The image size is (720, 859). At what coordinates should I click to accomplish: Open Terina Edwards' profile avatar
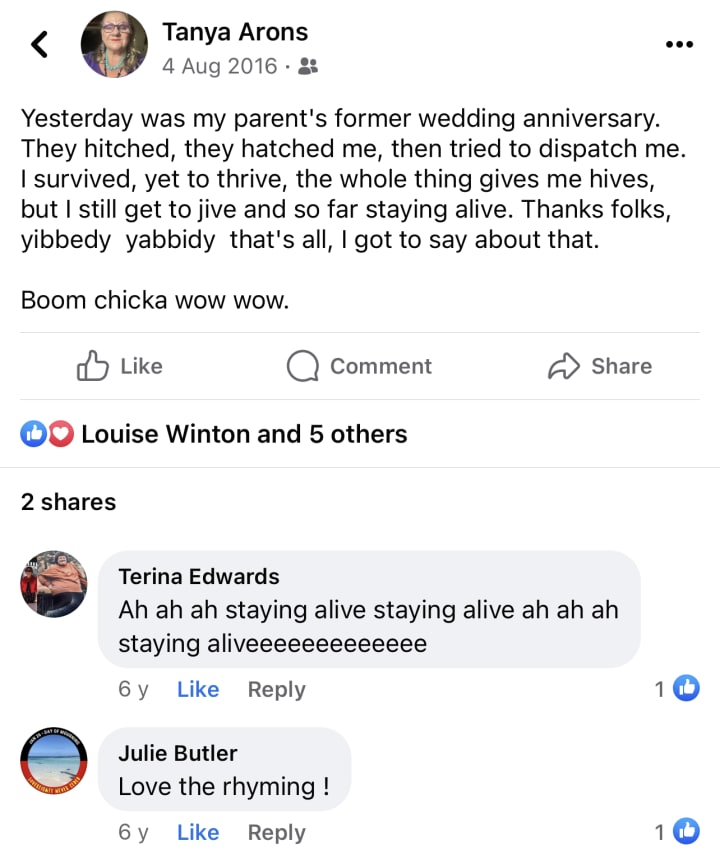pyautogui.click(x=54, y=584)
